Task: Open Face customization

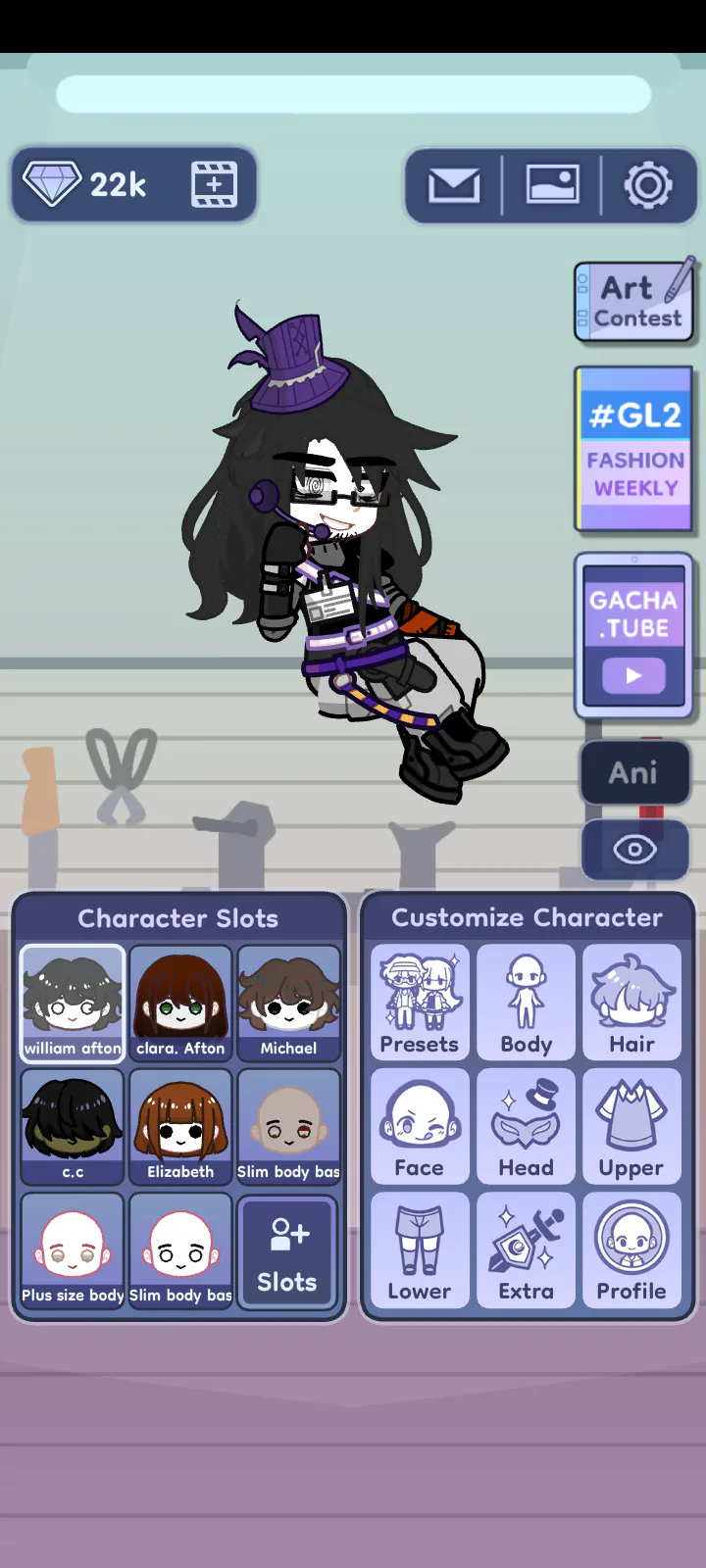Action: tap(420, 1126)
